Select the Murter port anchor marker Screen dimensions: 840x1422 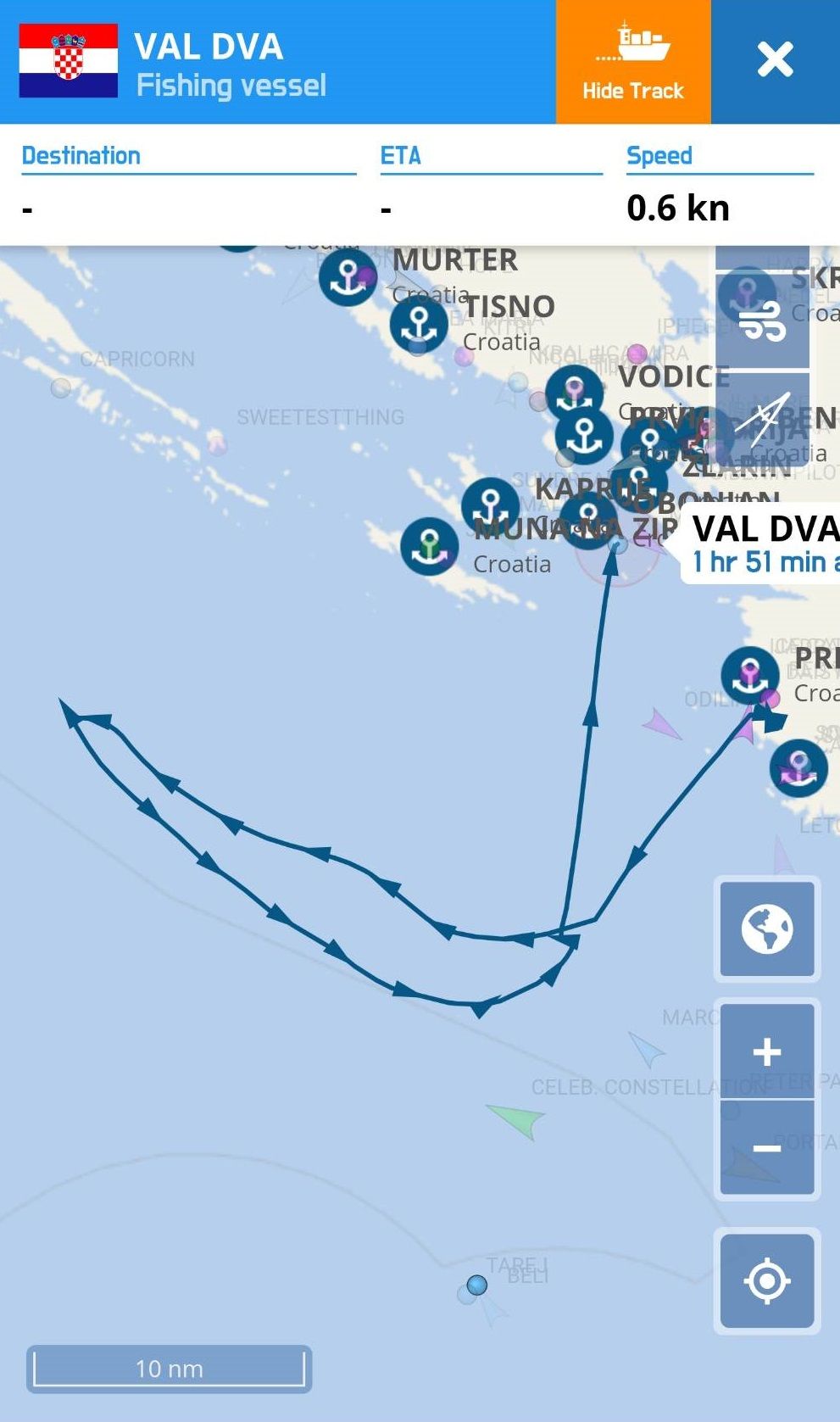click(x=348, y=276)
